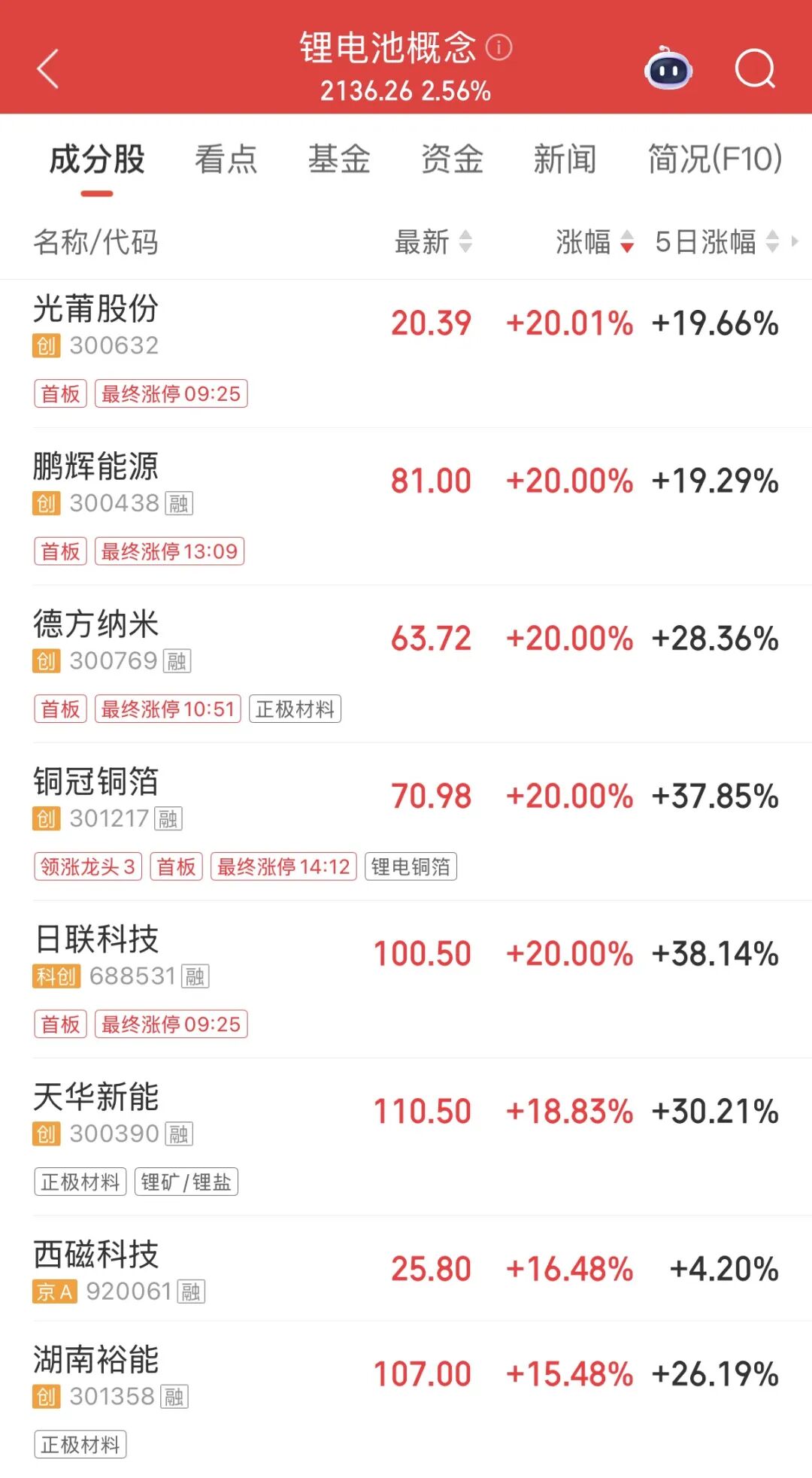
Task: Sort stocks by 涨幅 column
Action: tap(594, 242)
